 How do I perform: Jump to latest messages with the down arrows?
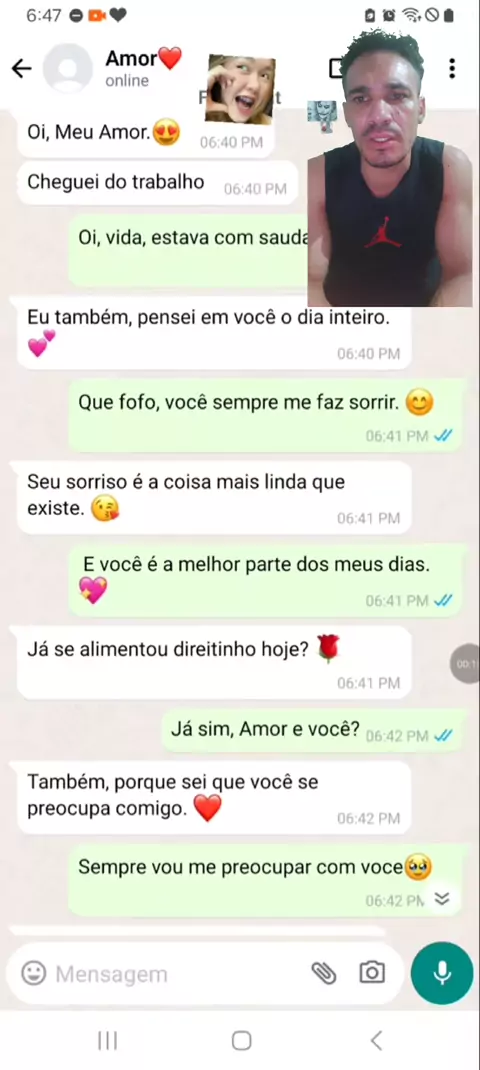click(442, 899)
